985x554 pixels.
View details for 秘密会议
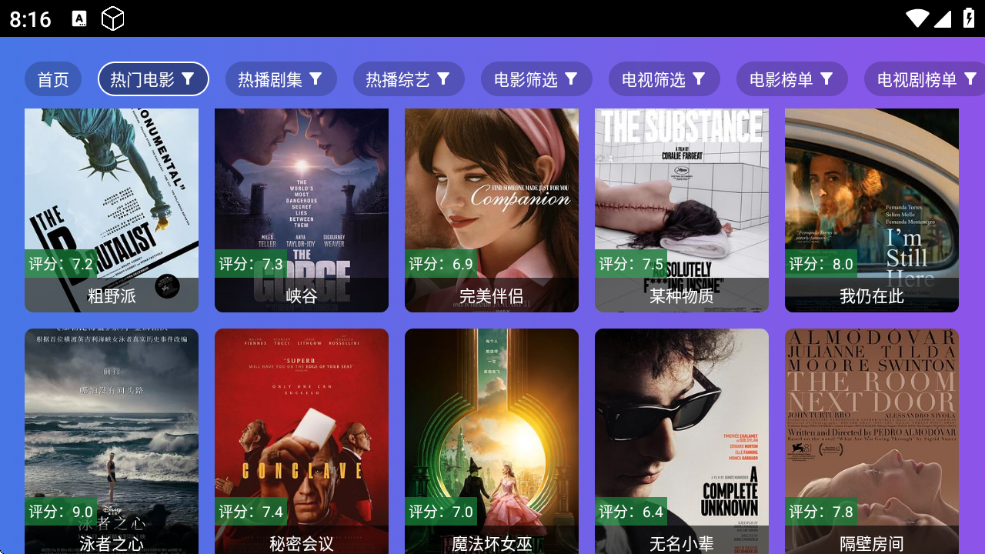point(302,440)
